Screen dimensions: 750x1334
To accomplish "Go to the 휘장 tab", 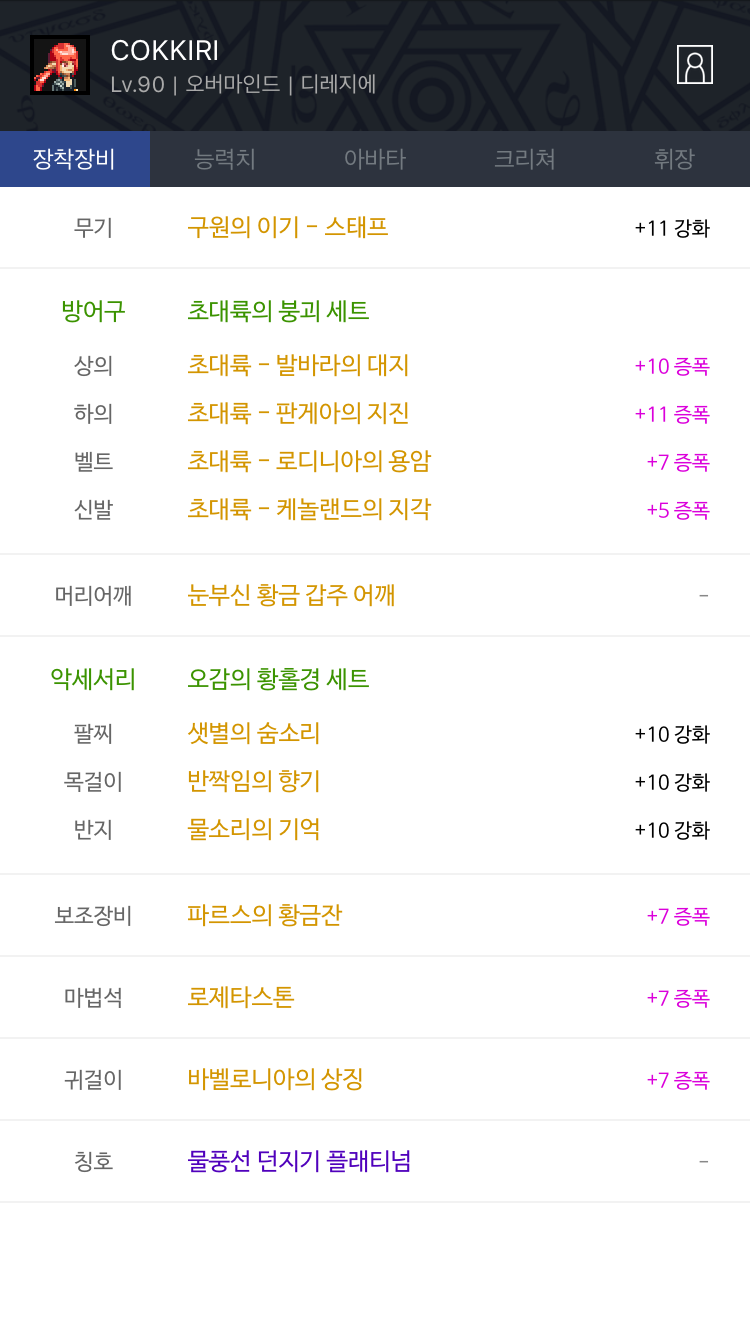I will click(675, 158).
